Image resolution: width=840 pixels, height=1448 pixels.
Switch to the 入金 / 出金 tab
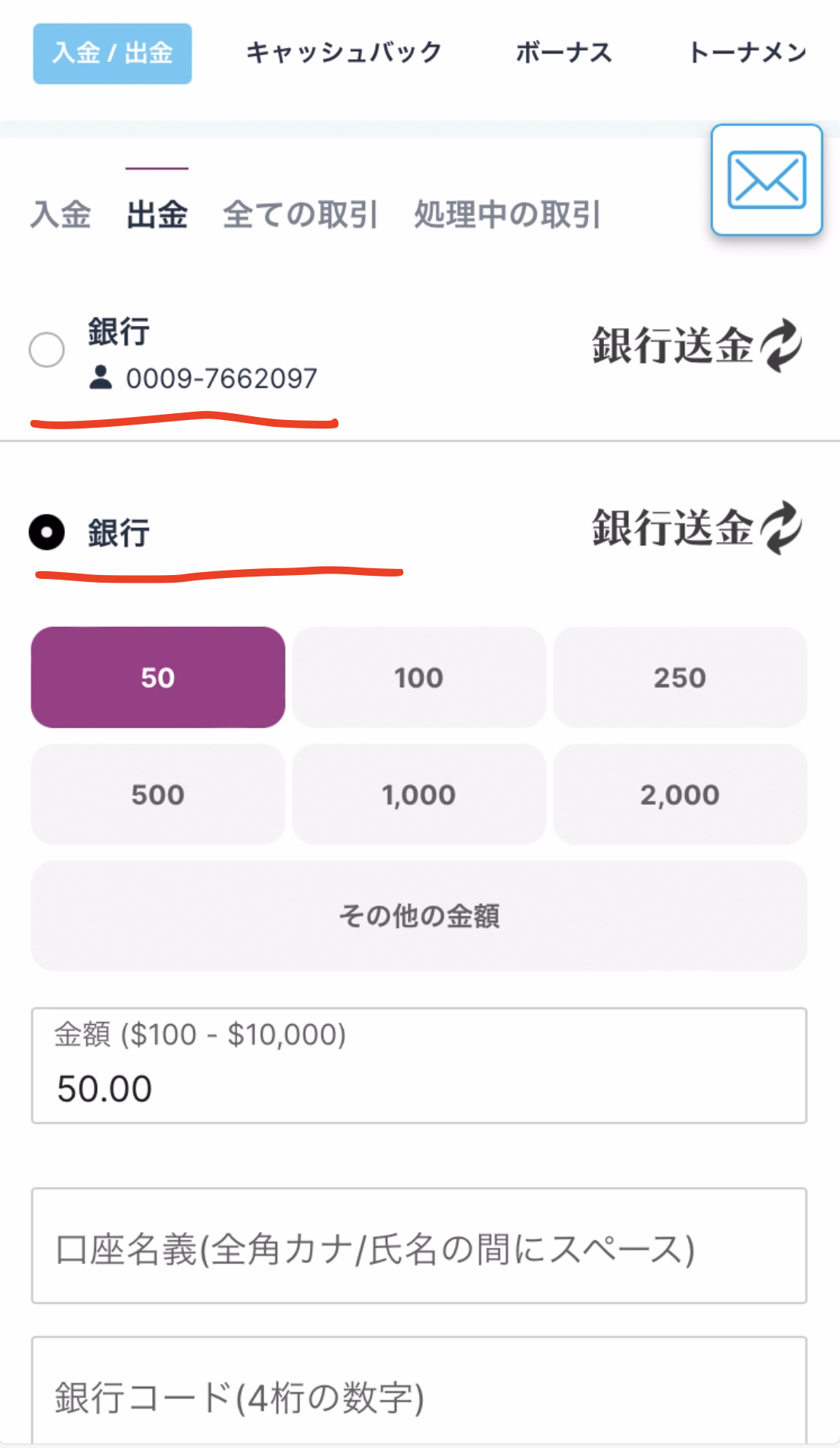[x=112, y=53]
